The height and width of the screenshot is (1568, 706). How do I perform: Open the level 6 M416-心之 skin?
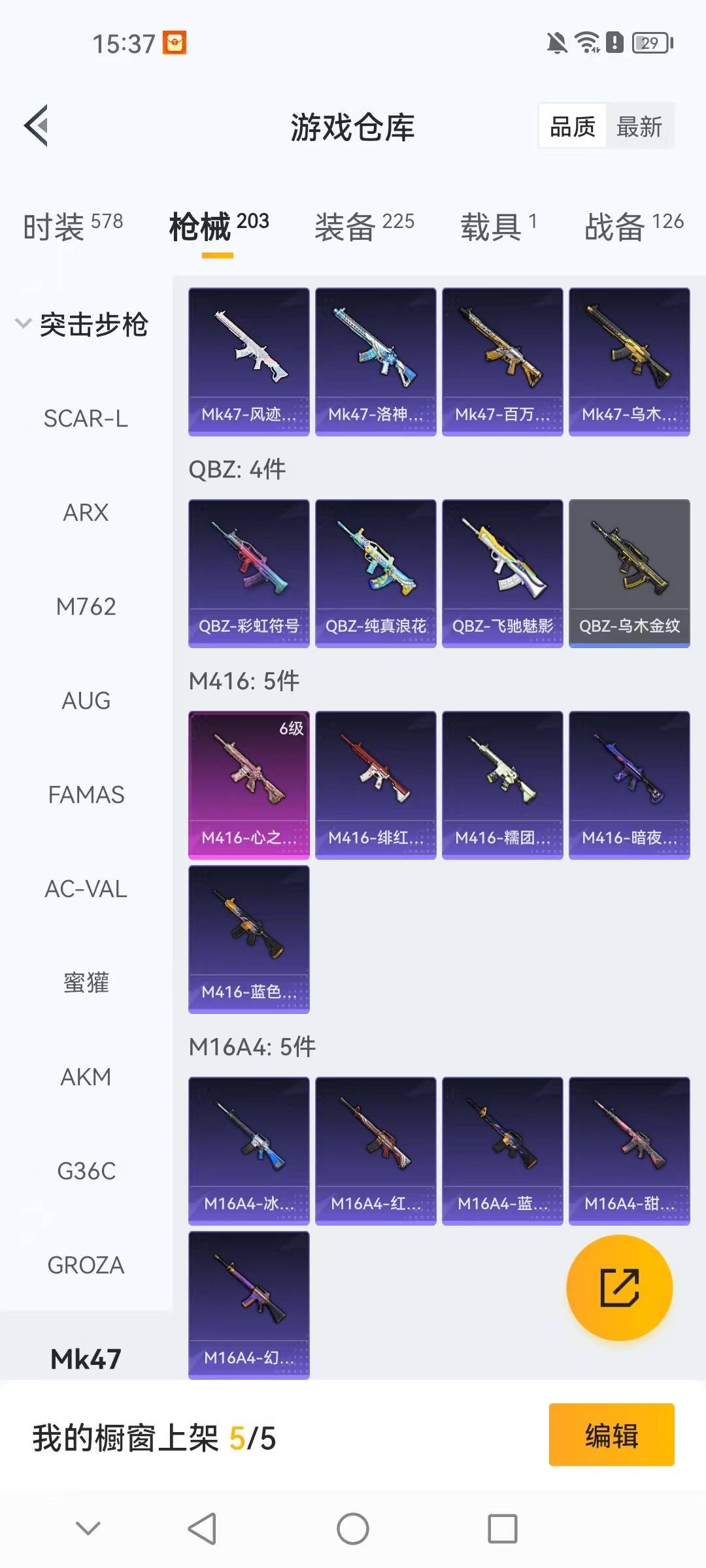pos(248,785)
